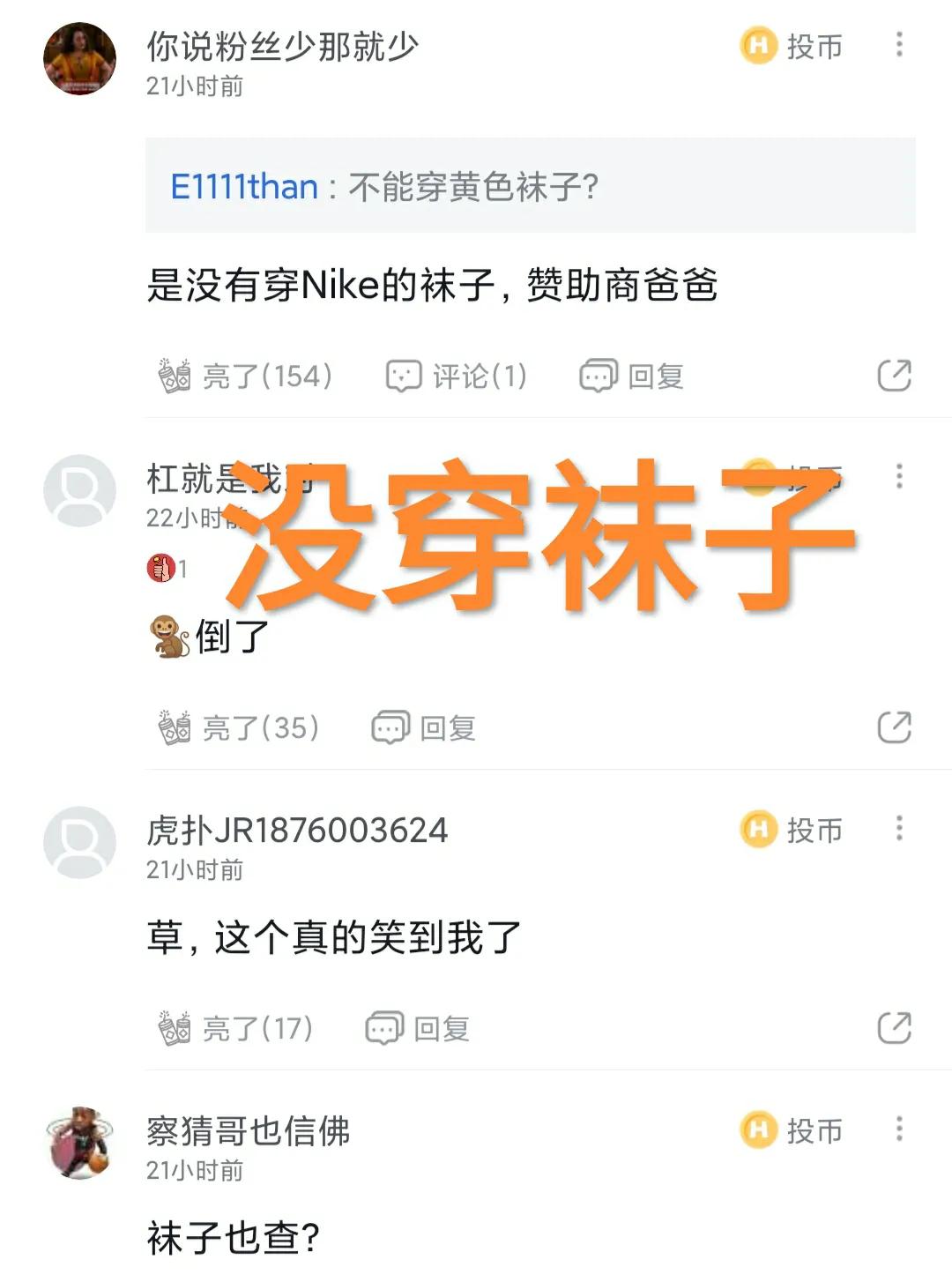This screenshot has height=1282, width=952.
Task: Open the three-dot menu beside 杠就是我's coin button
Action: pos(898,477)
